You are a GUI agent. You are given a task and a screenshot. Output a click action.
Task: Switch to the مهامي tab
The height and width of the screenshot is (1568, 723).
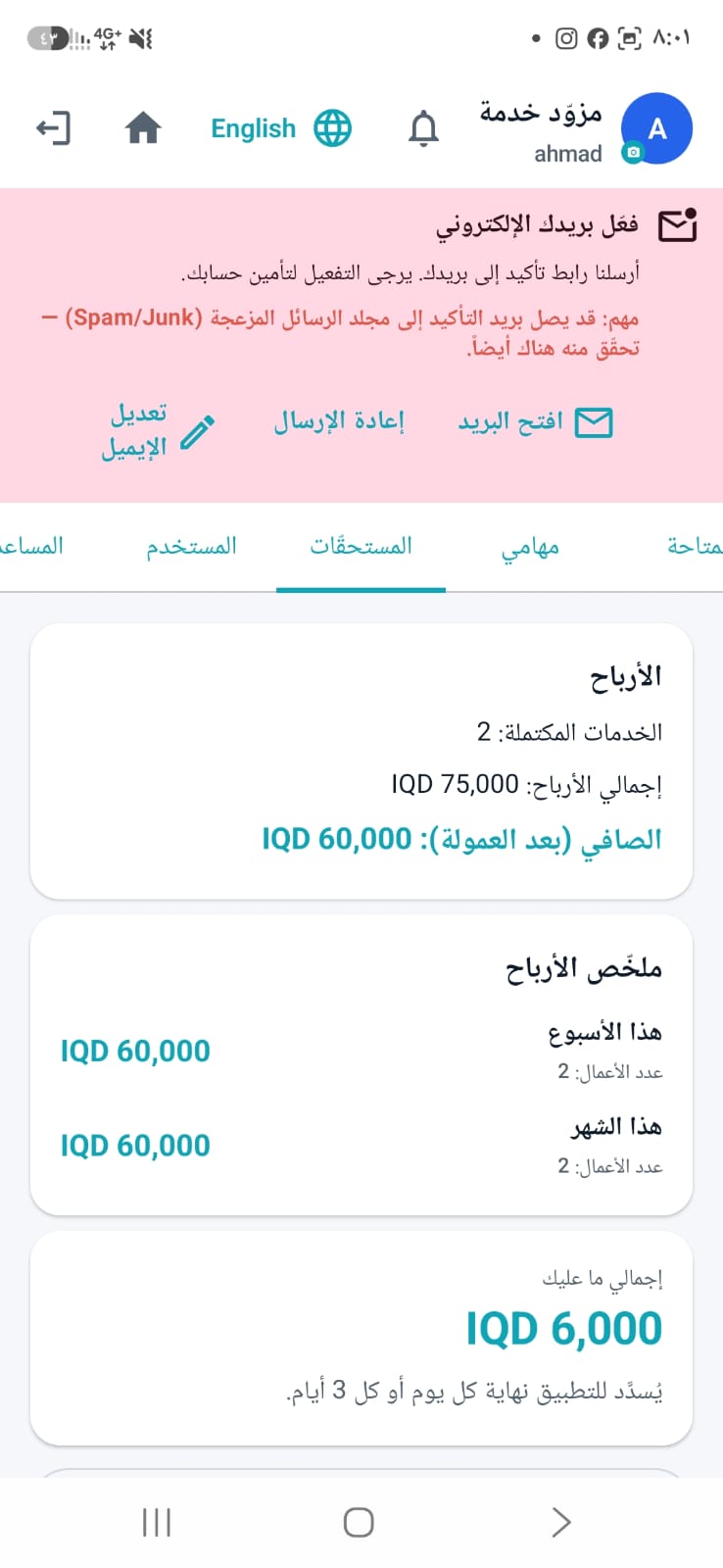(530, 547)
